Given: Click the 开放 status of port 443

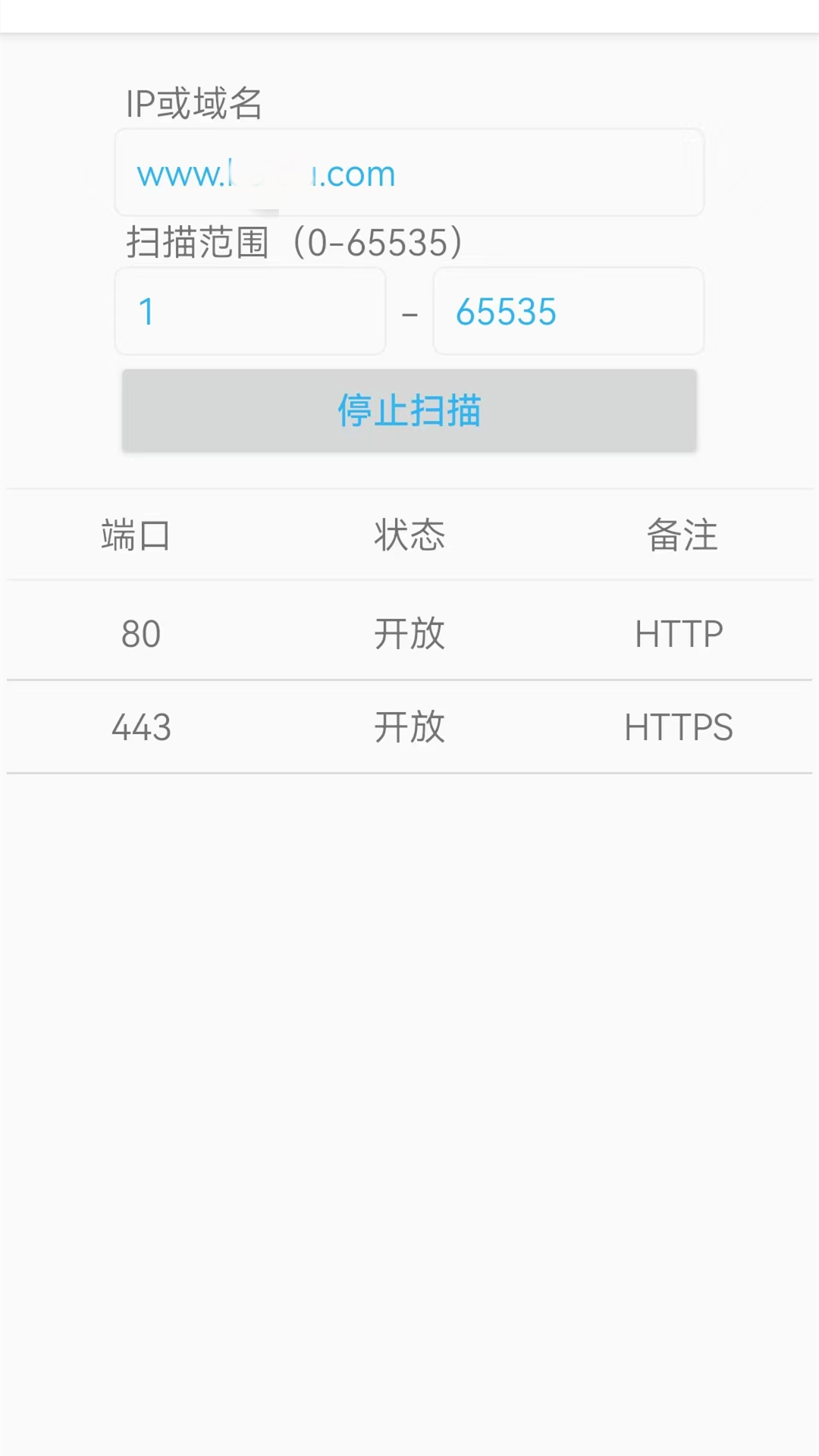Looking at the screenshot, I should pos(409,726).
